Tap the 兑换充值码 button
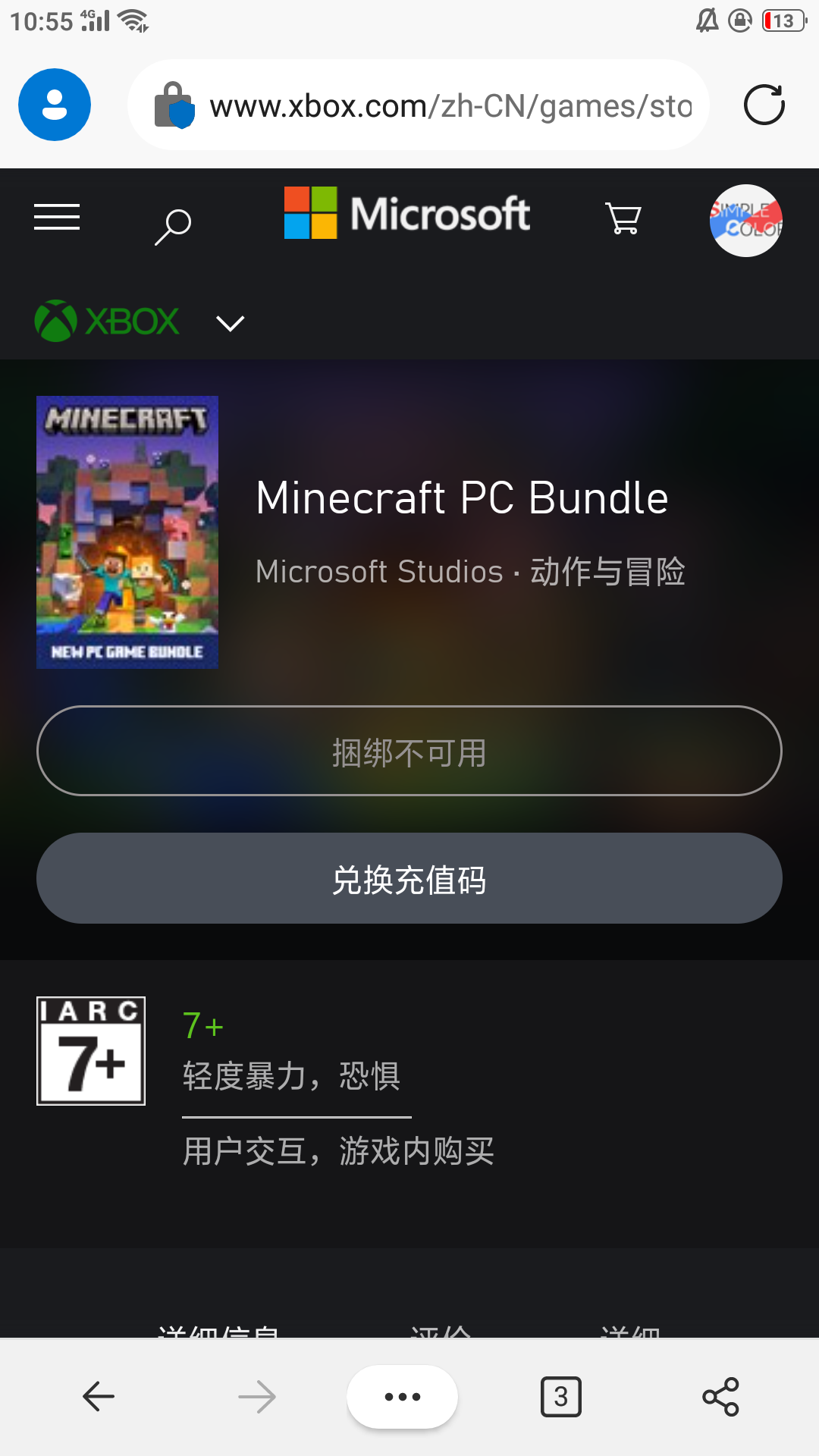The height and width of the screenshot is (1456, 819). coord(409,878)
